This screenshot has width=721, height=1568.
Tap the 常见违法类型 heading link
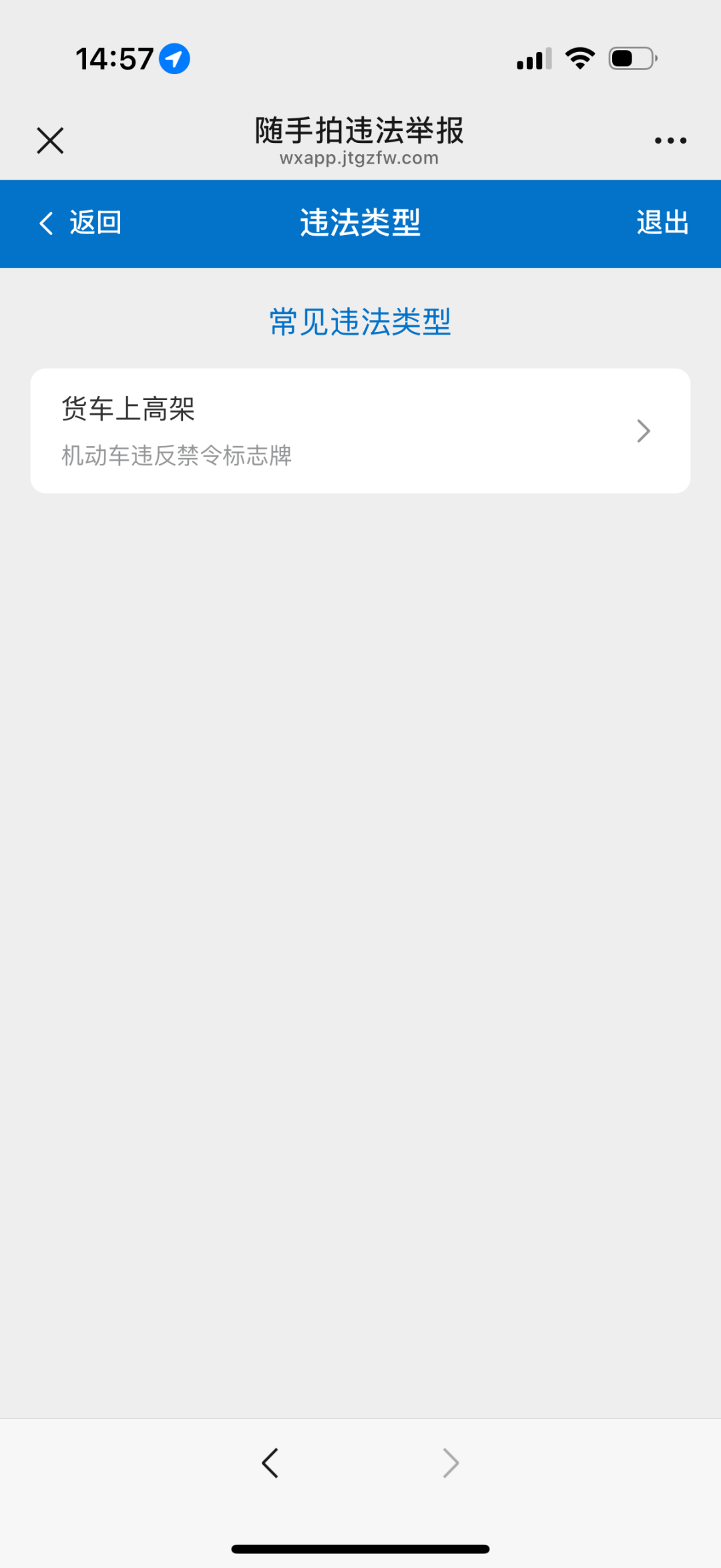tap(359, 323)
